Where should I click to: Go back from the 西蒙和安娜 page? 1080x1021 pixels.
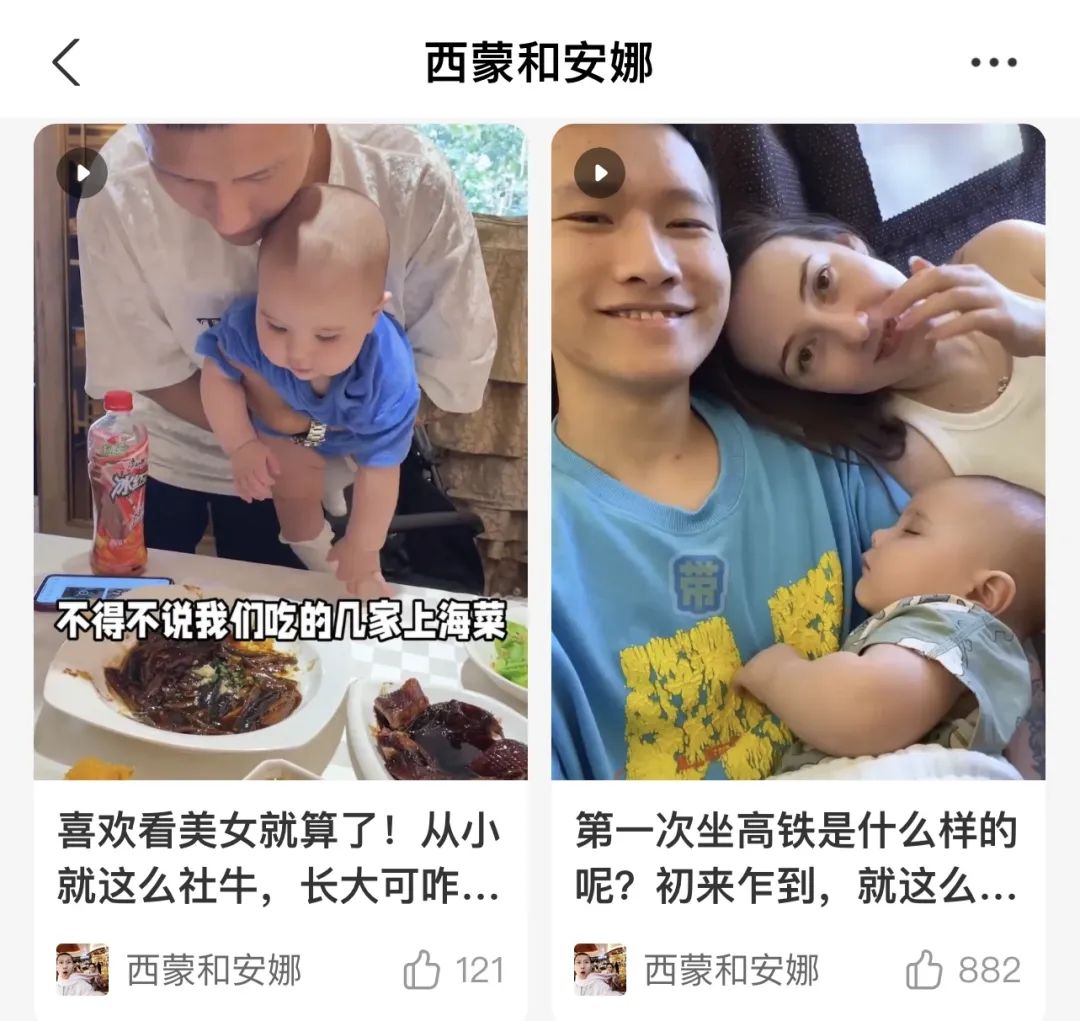coord(66,63)
